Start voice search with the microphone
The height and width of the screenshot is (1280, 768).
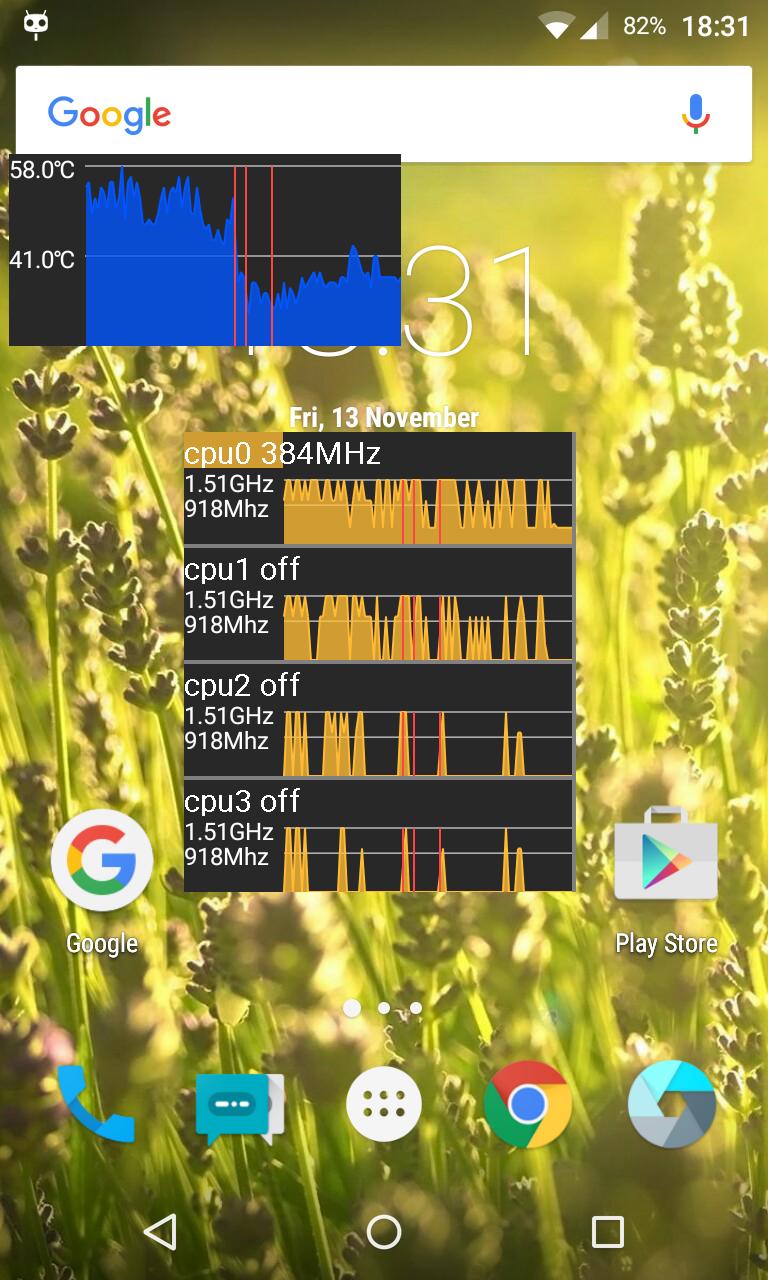point(696,114)
